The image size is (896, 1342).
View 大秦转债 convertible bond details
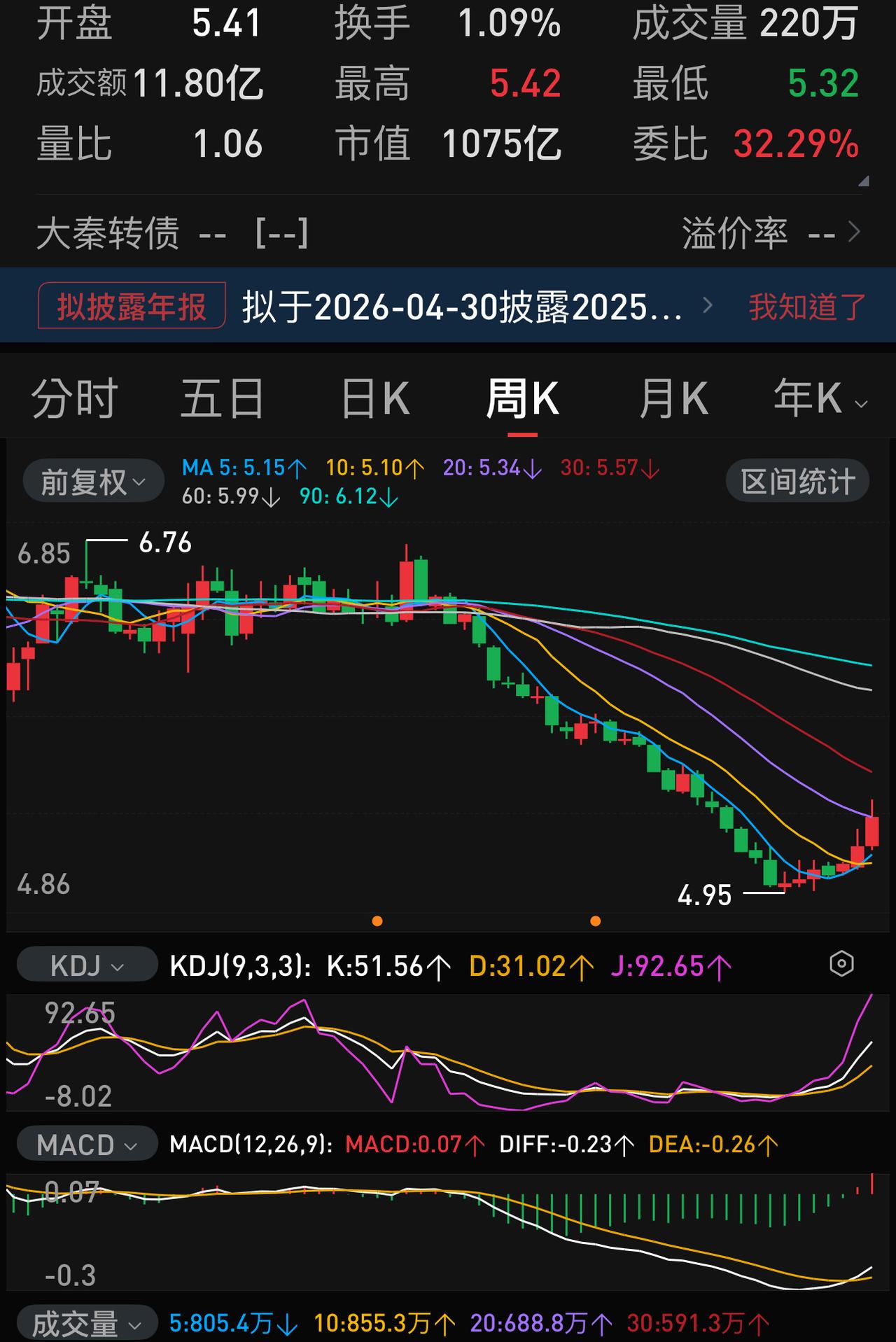(108, 235)
